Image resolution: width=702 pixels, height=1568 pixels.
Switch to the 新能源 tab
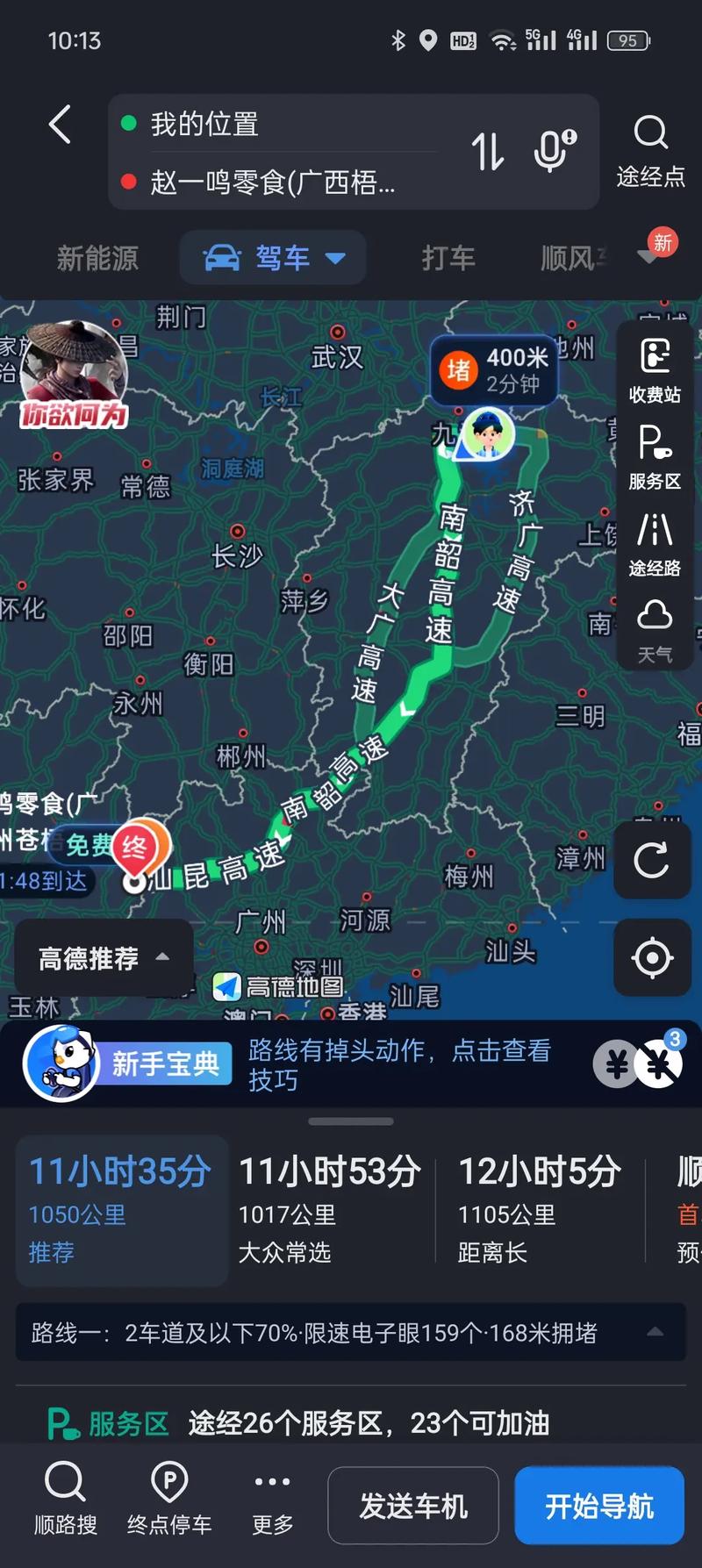point(97,258)
